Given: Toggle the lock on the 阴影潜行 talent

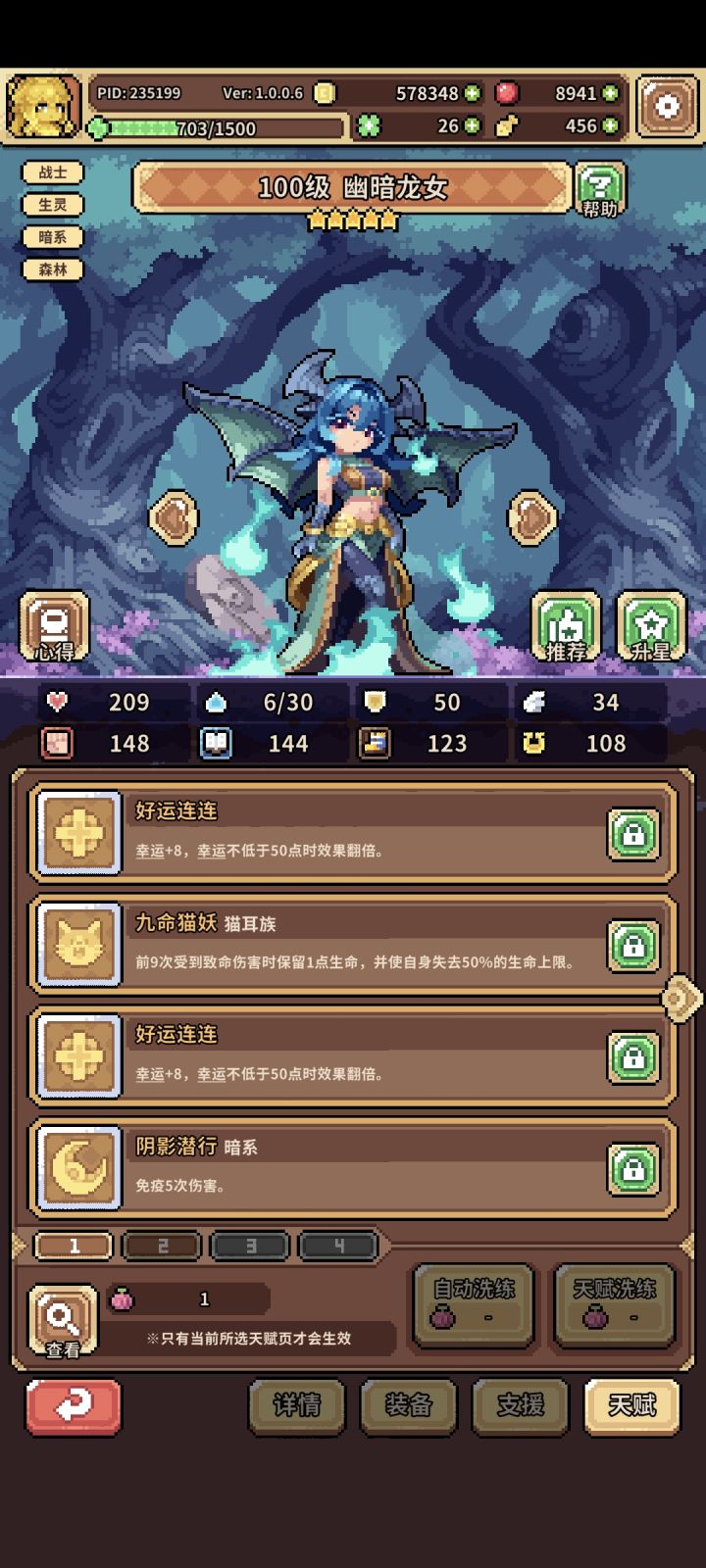Looking at the screenshot, I should tap(635, 1169).
